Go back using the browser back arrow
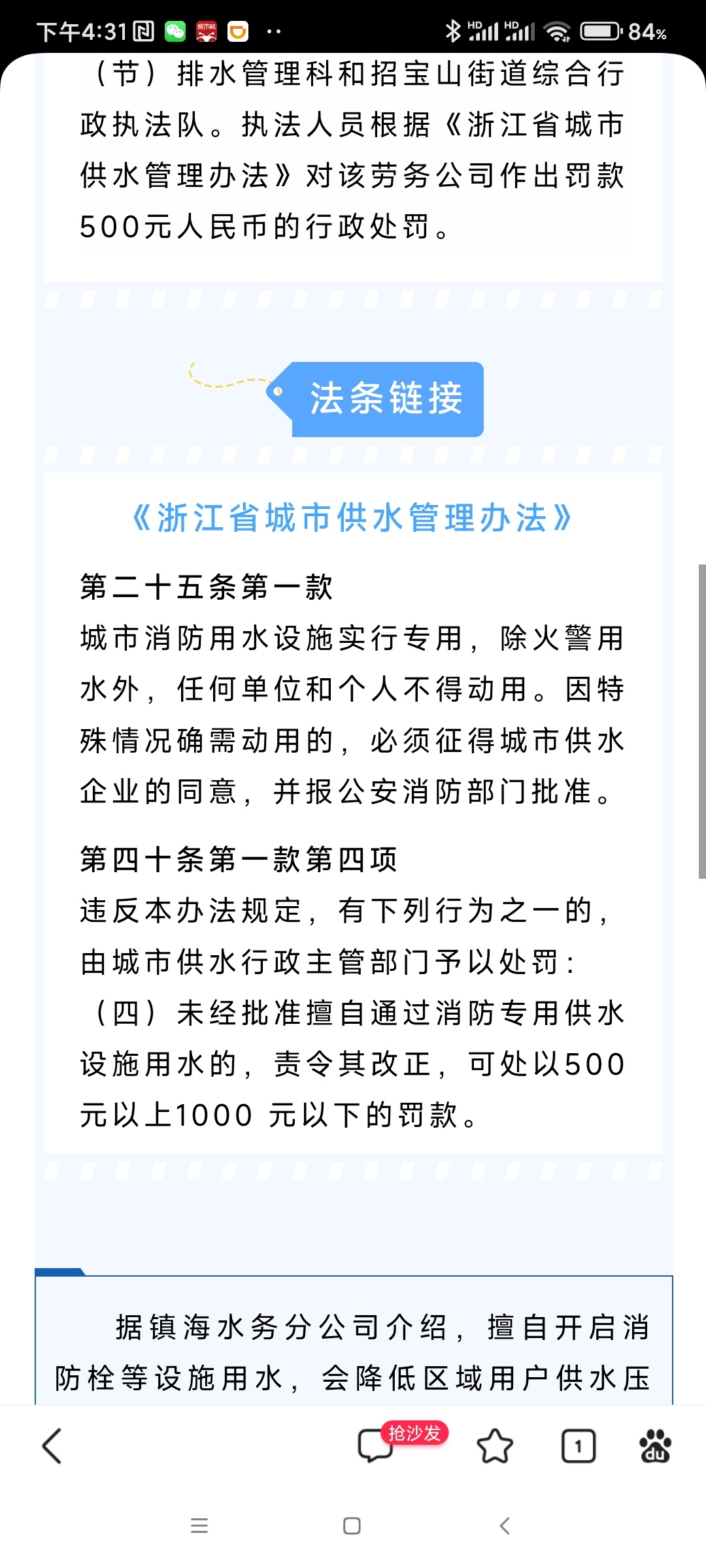706x1568 pixels. click(x=52, y=1446)
